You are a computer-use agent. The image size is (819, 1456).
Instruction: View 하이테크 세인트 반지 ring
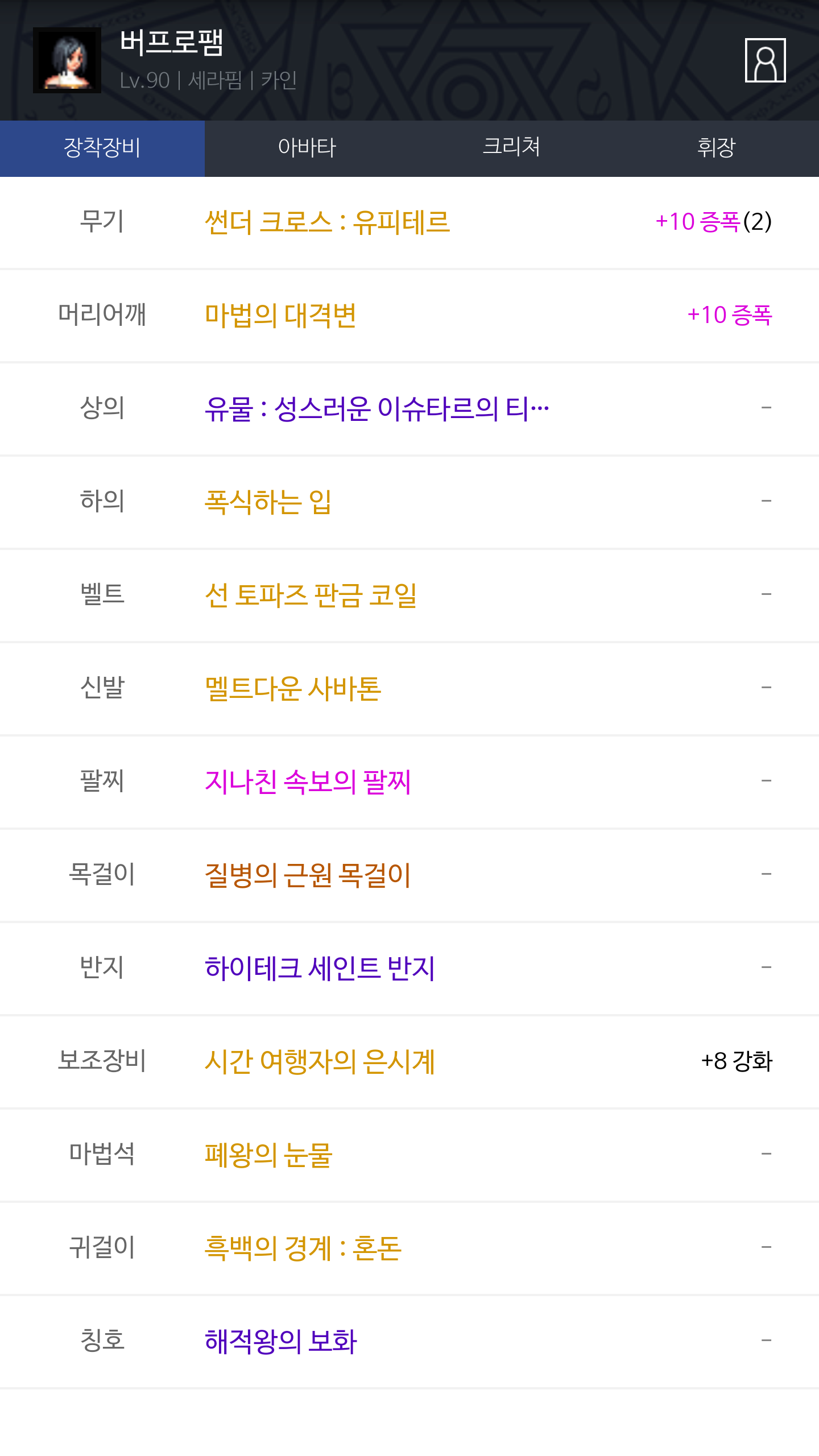coord(409,969)
